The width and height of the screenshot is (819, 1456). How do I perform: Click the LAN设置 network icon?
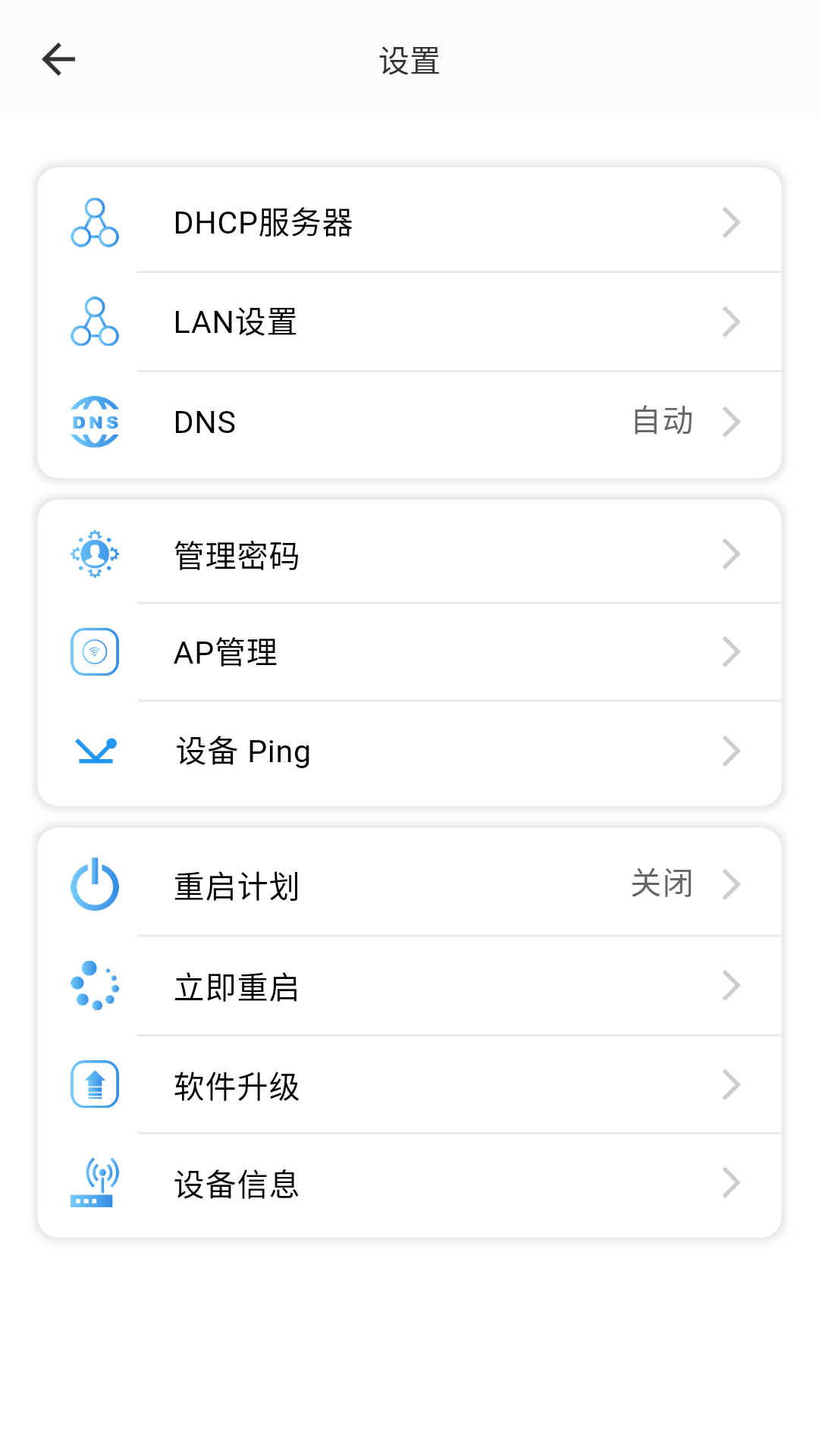click(x=94, y=322)
